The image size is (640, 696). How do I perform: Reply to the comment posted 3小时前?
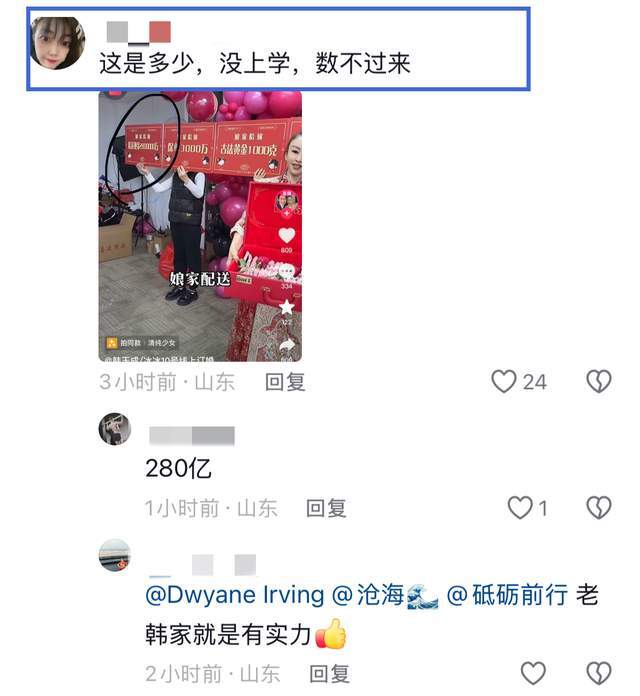(x=285, y=381)
